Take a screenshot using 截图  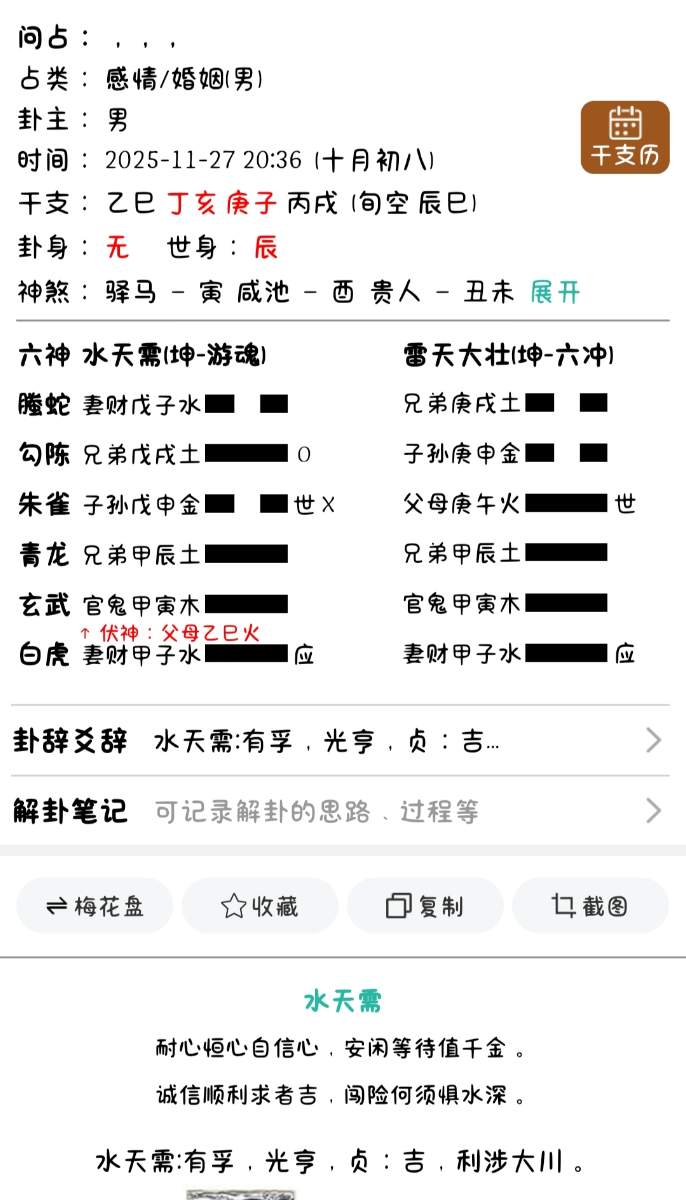tap(590, 906)
